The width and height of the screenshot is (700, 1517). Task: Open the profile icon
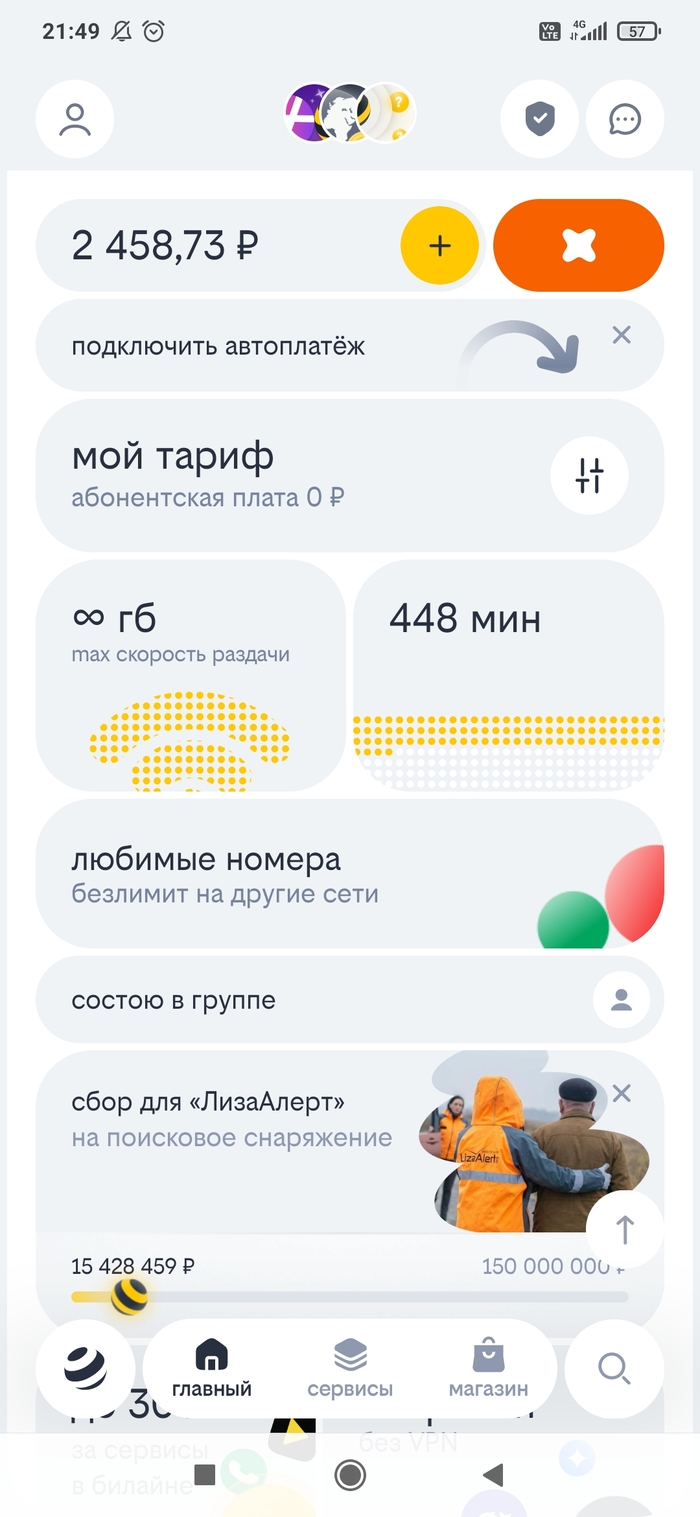click(75, 120)
